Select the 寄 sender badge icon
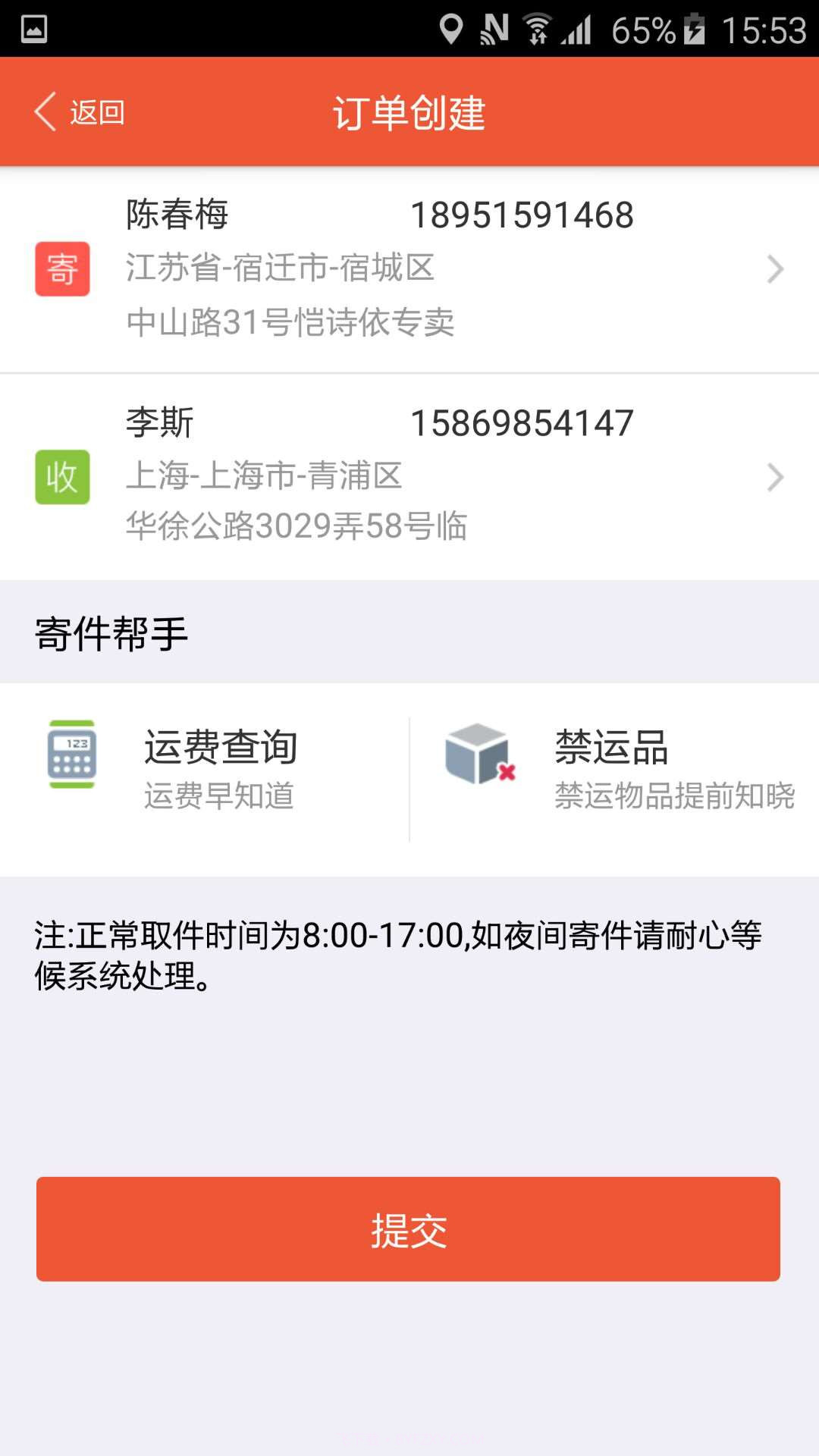This screenshot has width=819, height=1456. [x=62, y=269]
